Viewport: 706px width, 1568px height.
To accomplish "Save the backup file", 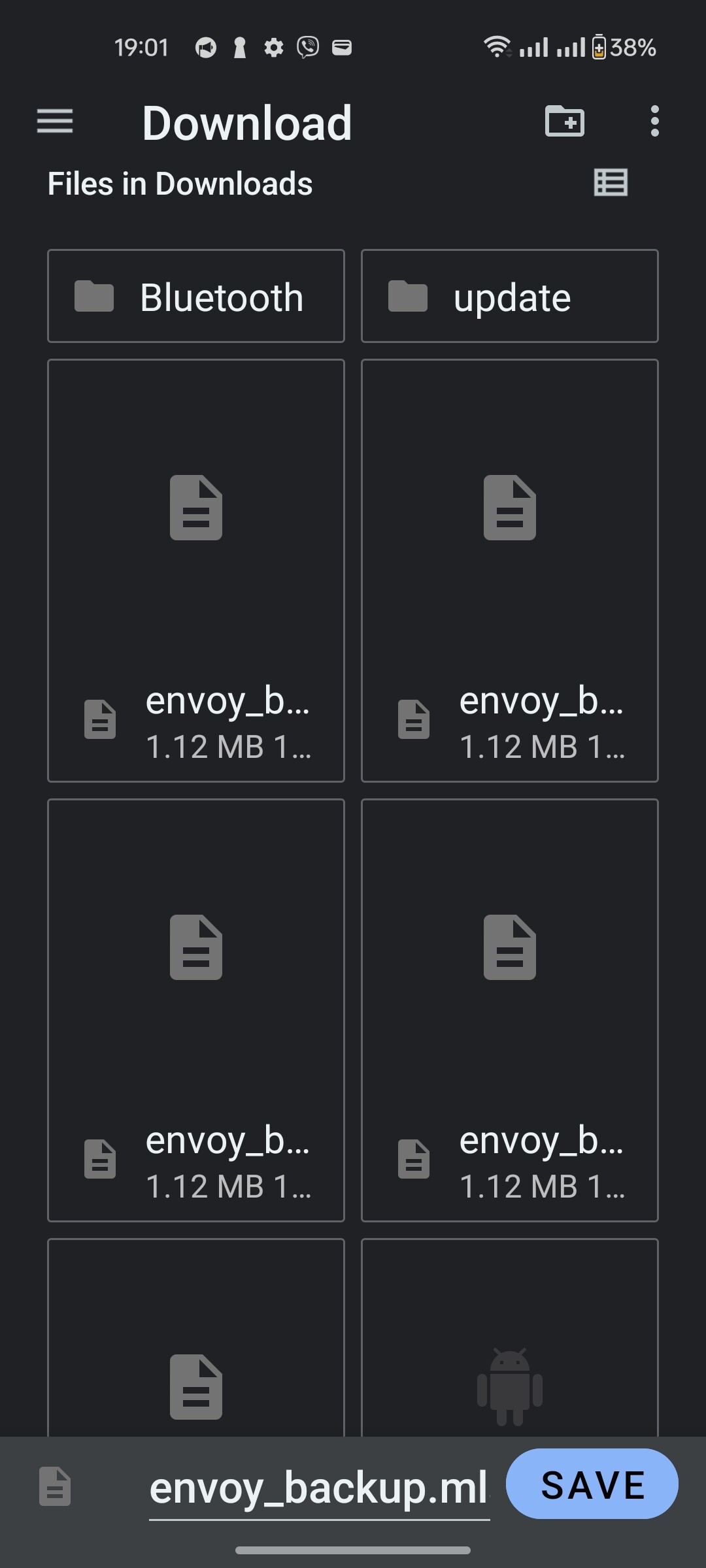I will pos(592,1484).
